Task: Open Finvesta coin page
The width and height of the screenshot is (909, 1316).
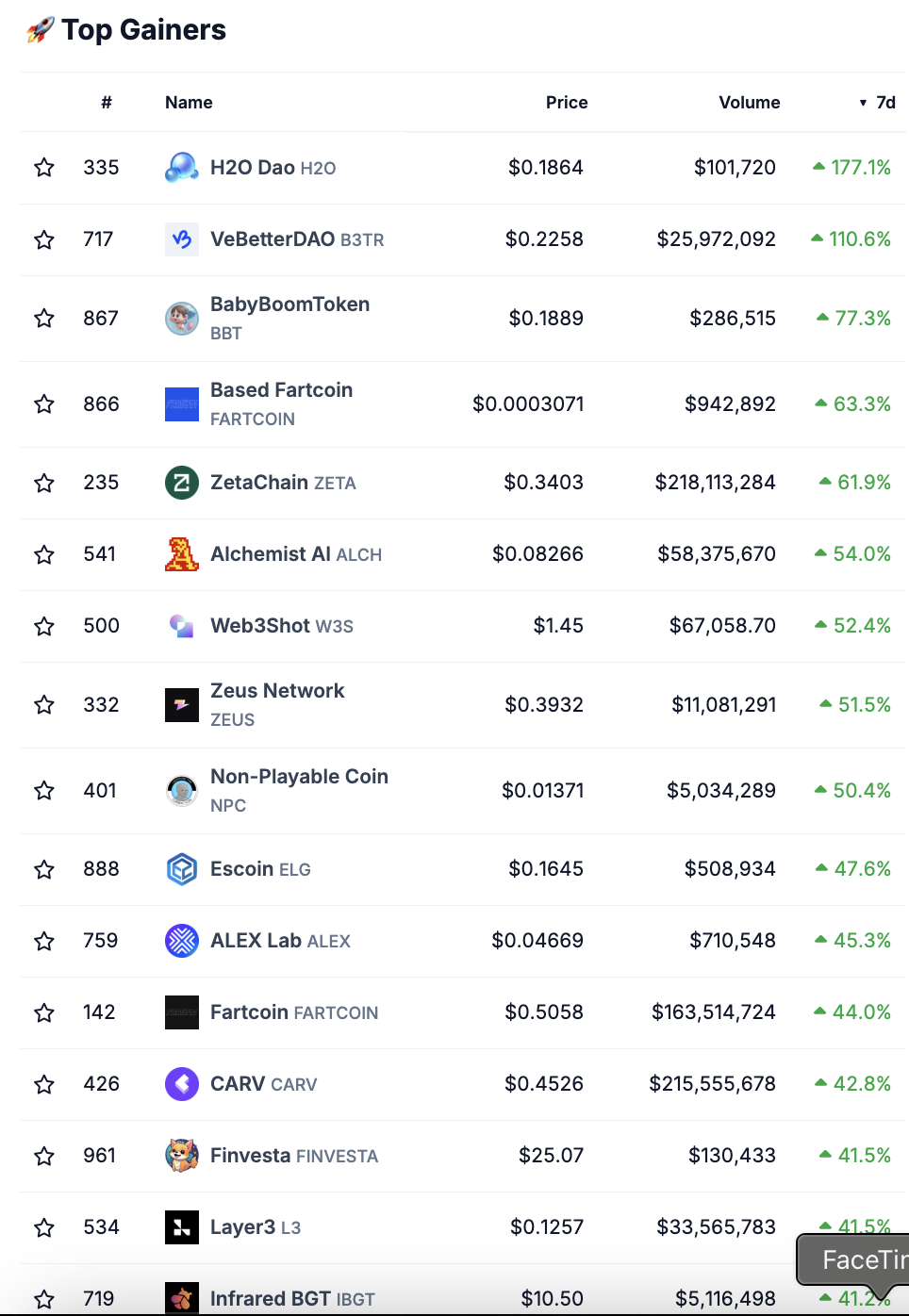Action: click(x=250, y=1156)
